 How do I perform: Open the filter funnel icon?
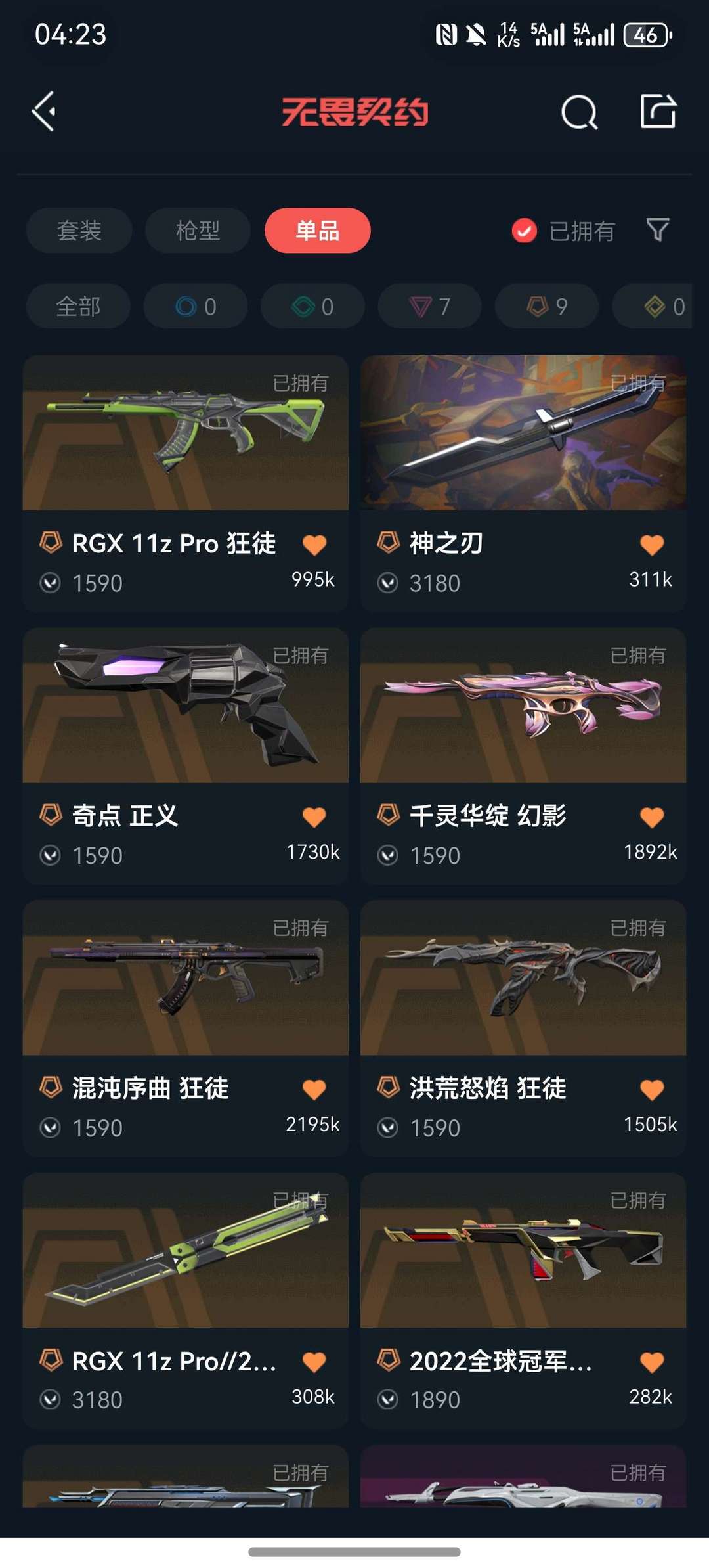pos(657,230)
